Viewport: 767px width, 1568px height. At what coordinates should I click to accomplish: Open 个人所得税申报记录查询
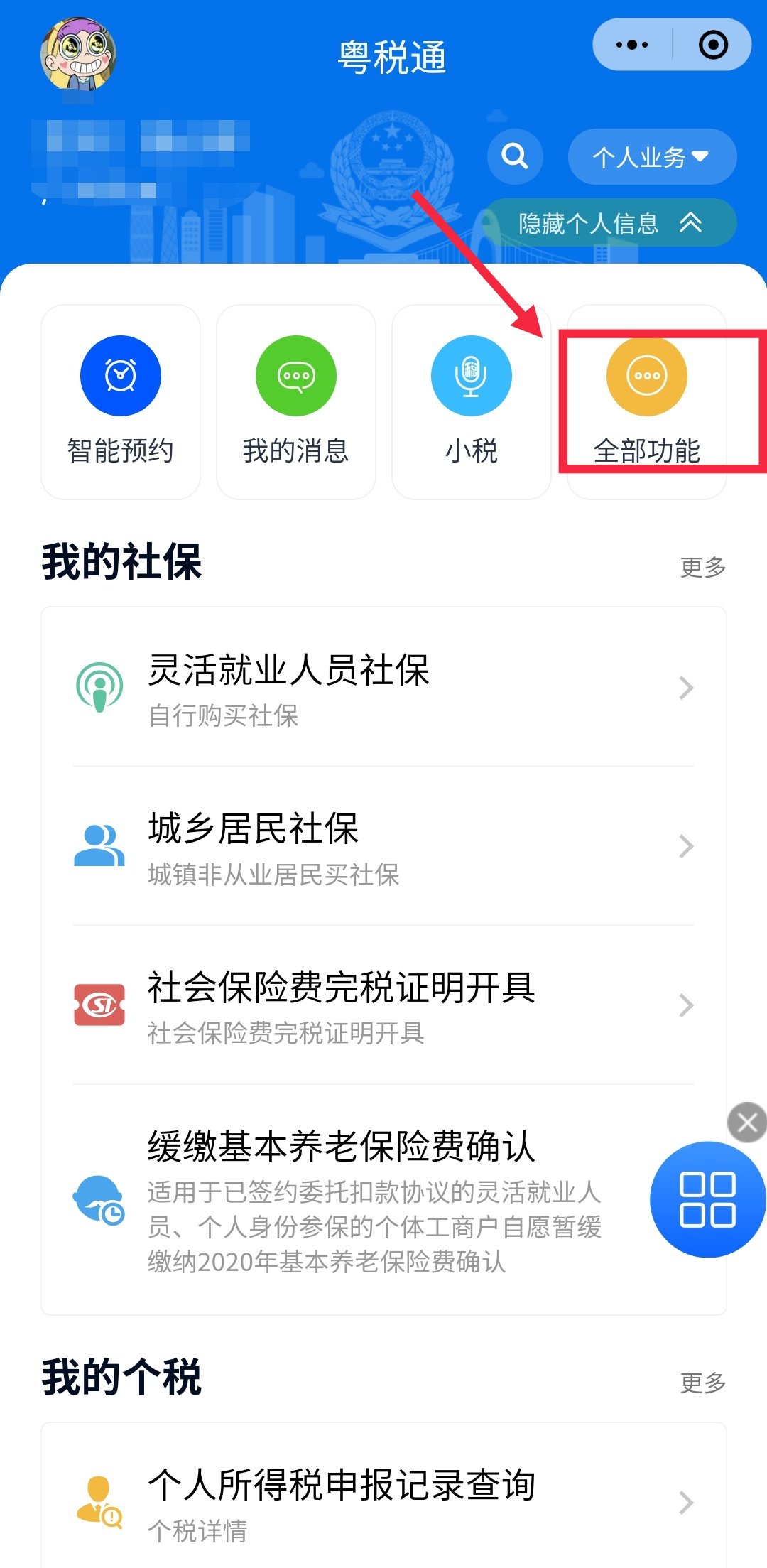383,1502
